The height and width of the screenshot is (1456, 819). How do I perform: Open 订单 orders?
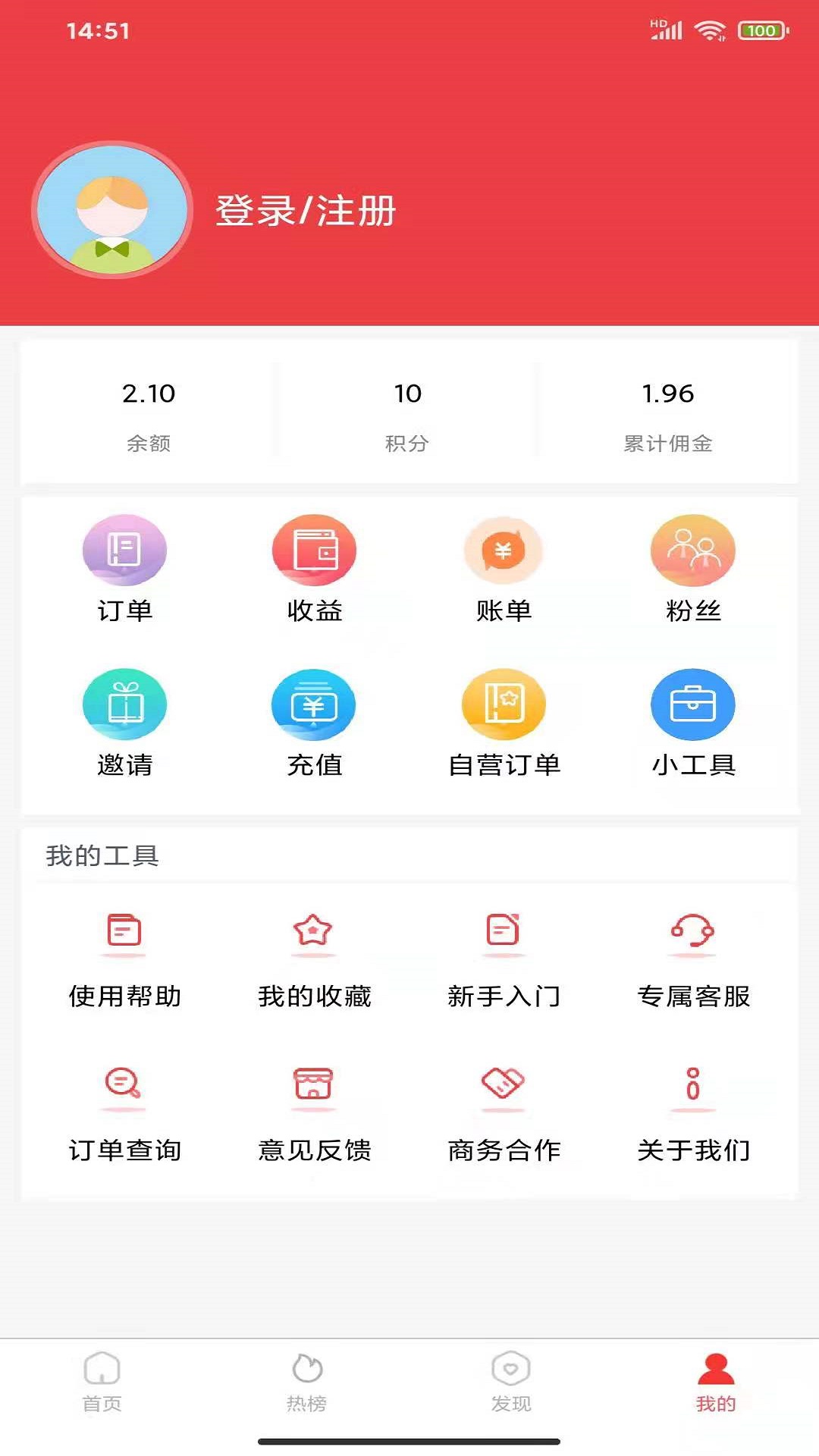coord(124,569)
